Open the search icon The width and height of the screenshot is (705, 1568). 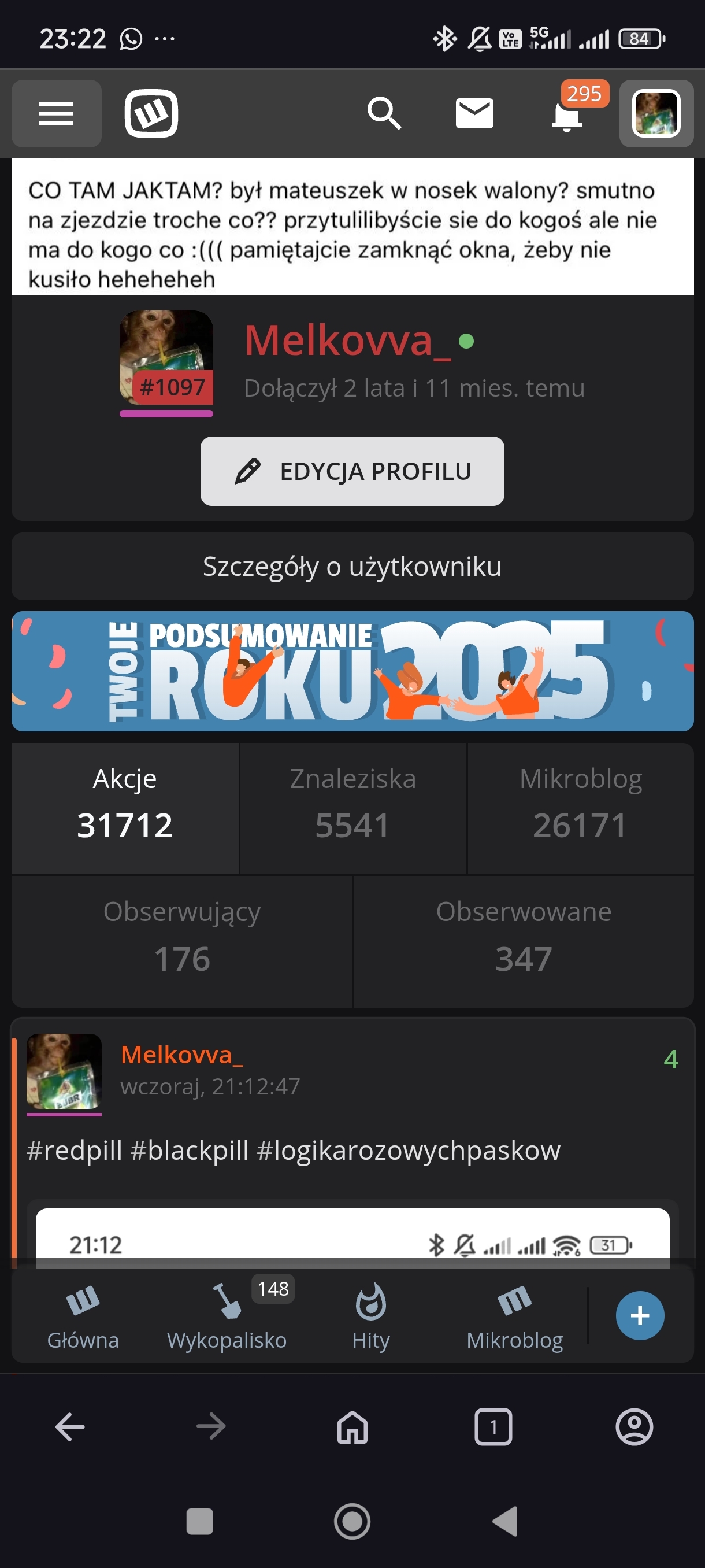[x=384, y=114]
